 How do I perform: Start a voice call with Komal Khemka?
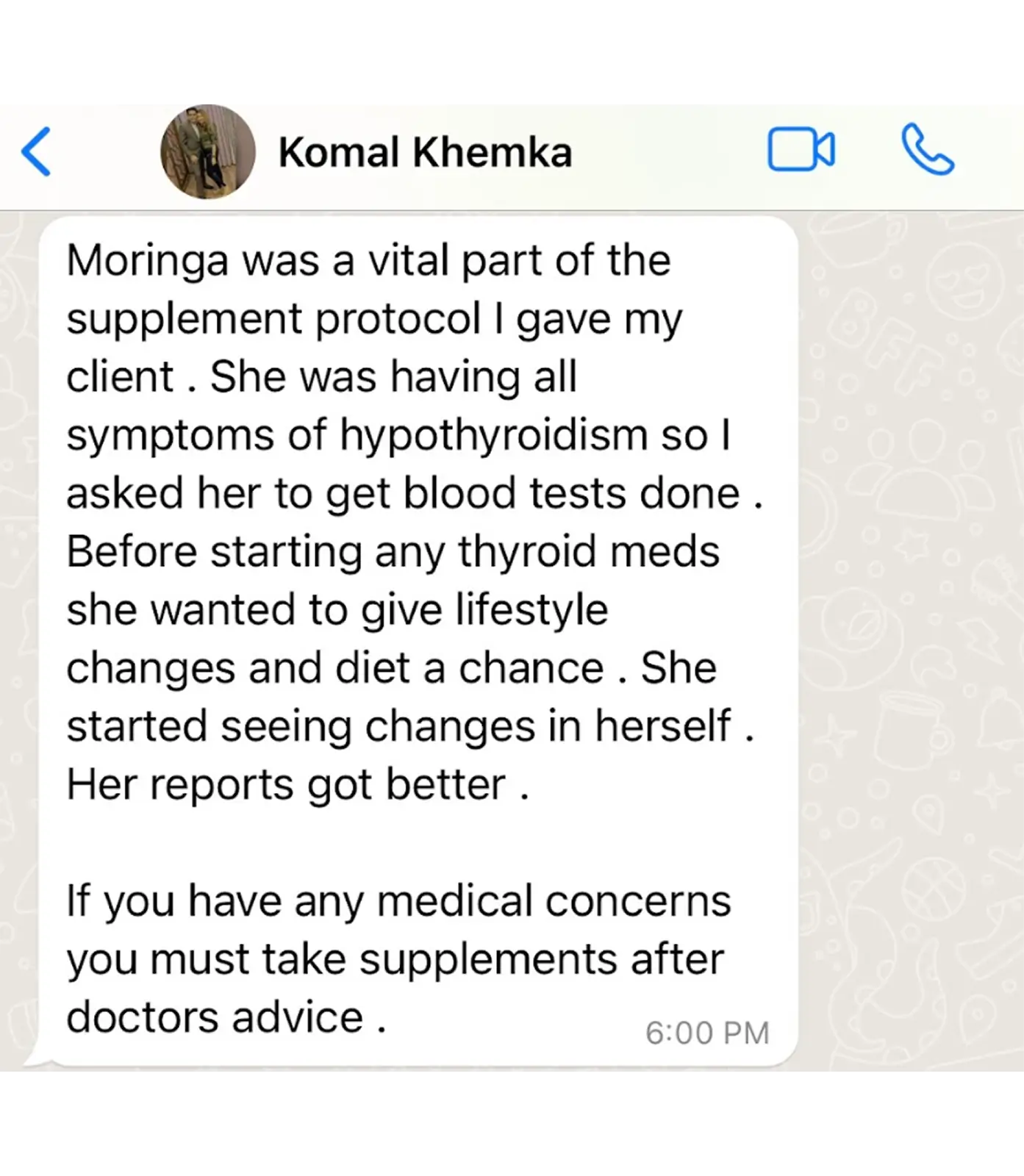click(928, 150)
